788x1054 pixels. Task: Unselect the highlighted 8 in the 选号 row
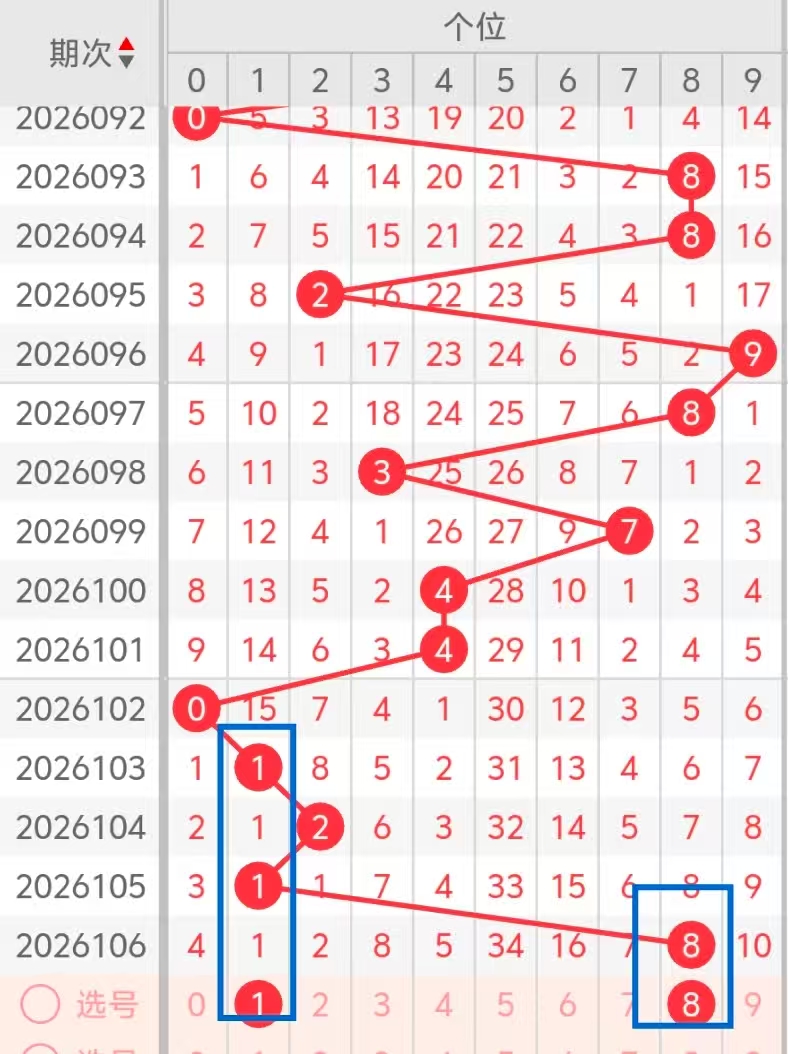[x=690, y=1004]
